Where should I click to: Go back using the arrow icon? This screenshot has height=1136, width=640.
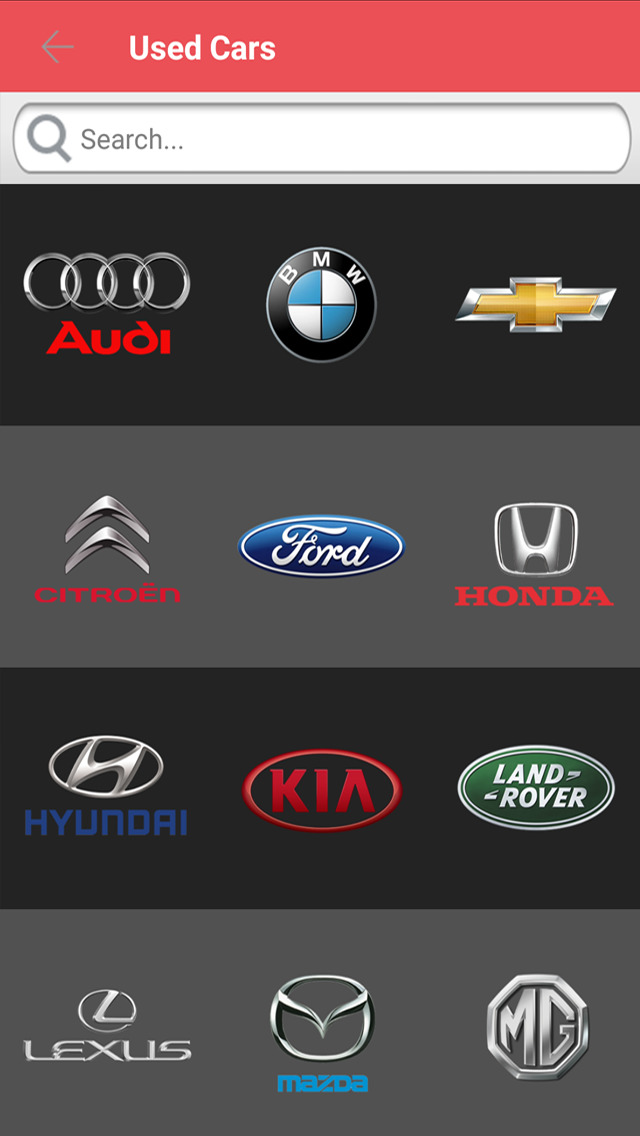pos(57,47)
